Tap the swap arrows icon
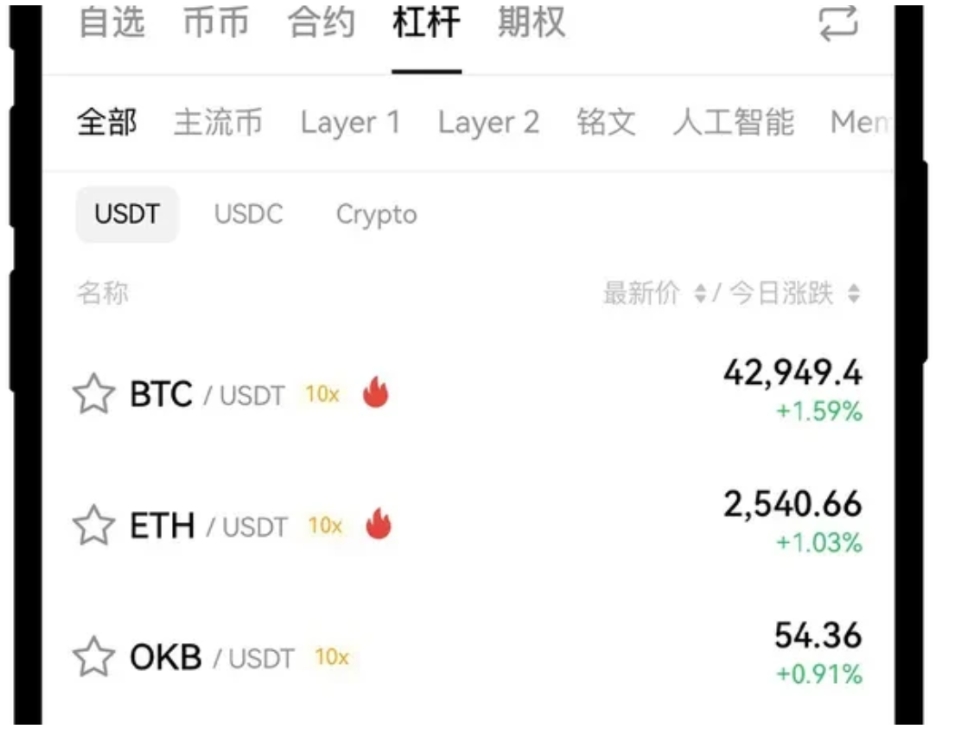959x733 pixels. tap(838, 24)
